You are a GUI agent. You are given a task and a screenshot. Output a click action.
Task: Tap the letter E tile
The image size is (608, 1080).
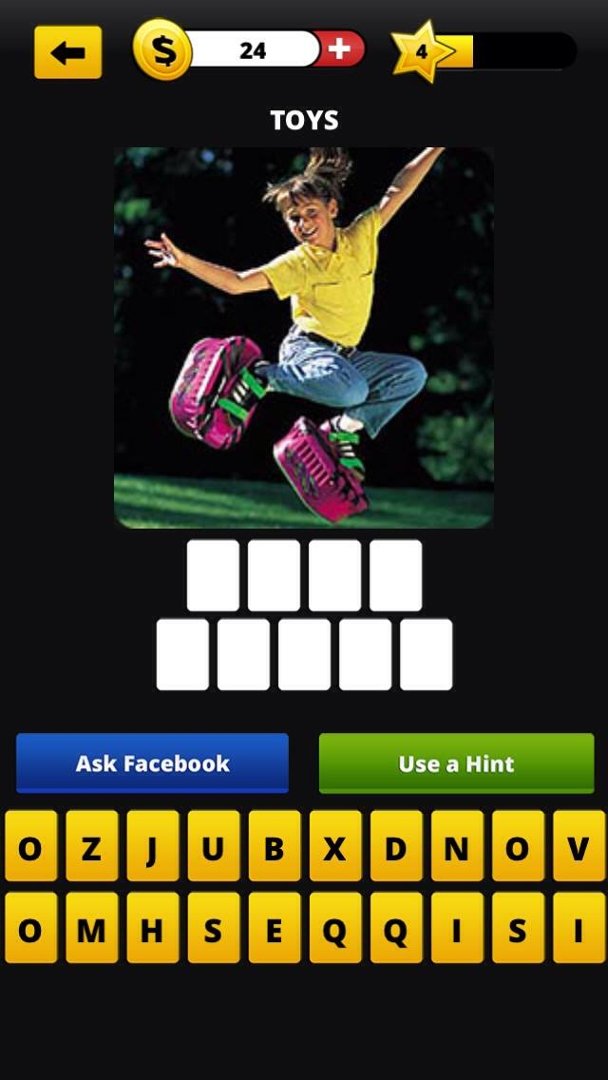pos(274,928)
